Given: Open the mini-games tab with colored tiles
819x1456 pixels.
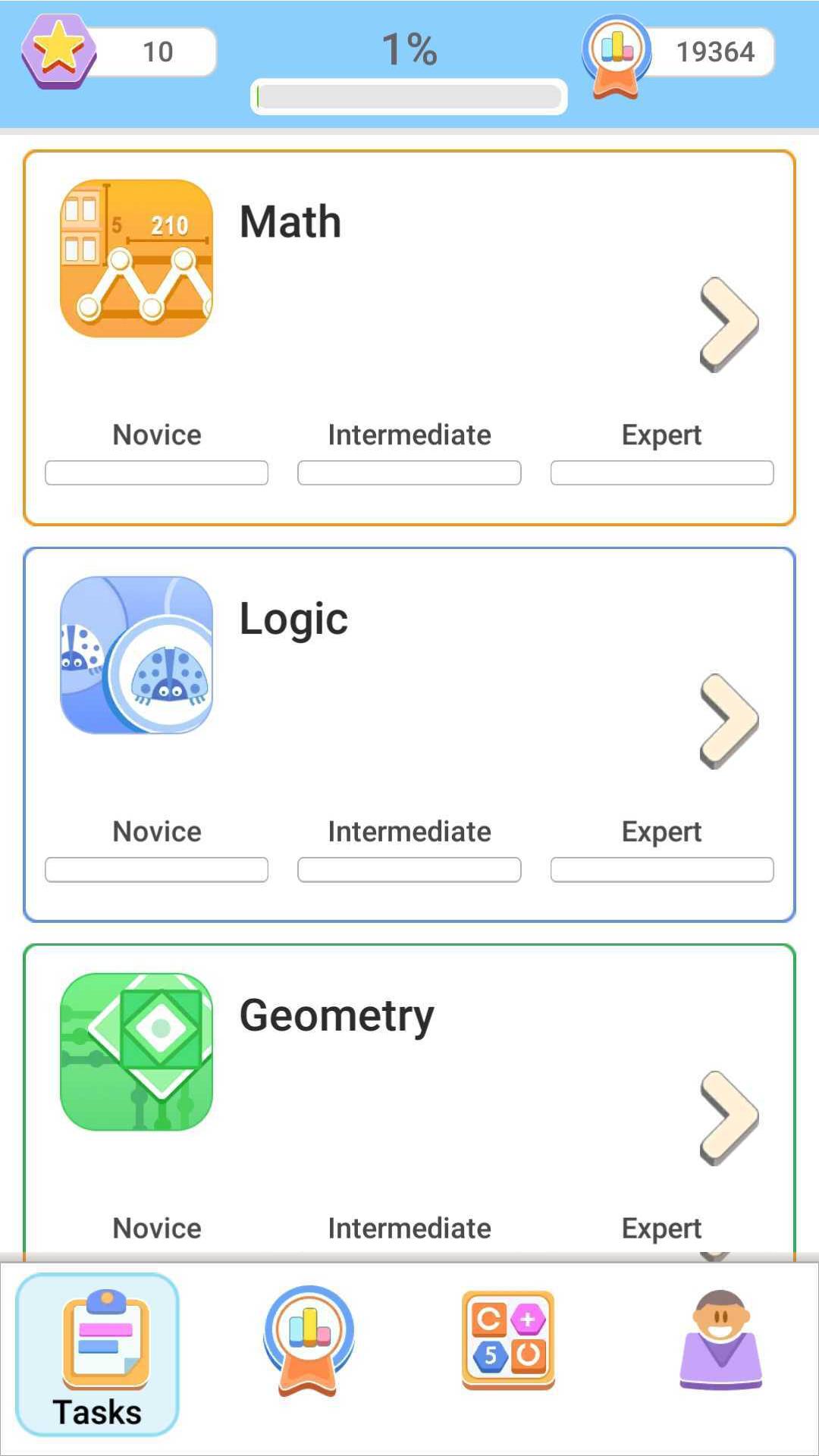Looking at the screenshot, I should pyautogui.click(x=508, y=1341).
